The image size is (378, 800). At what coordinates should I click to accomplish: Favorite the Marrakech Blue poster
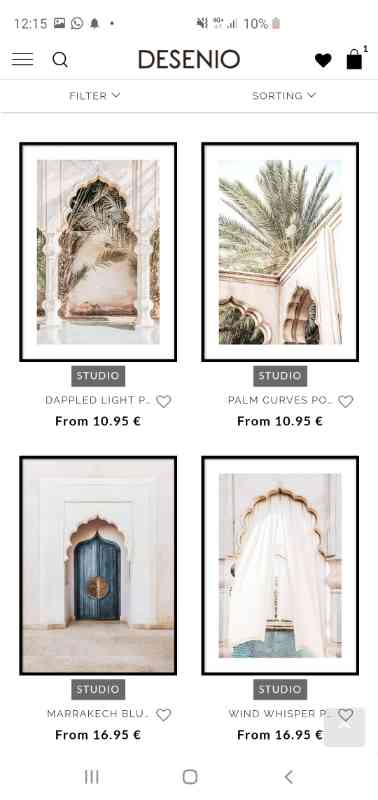coord(163,715)
